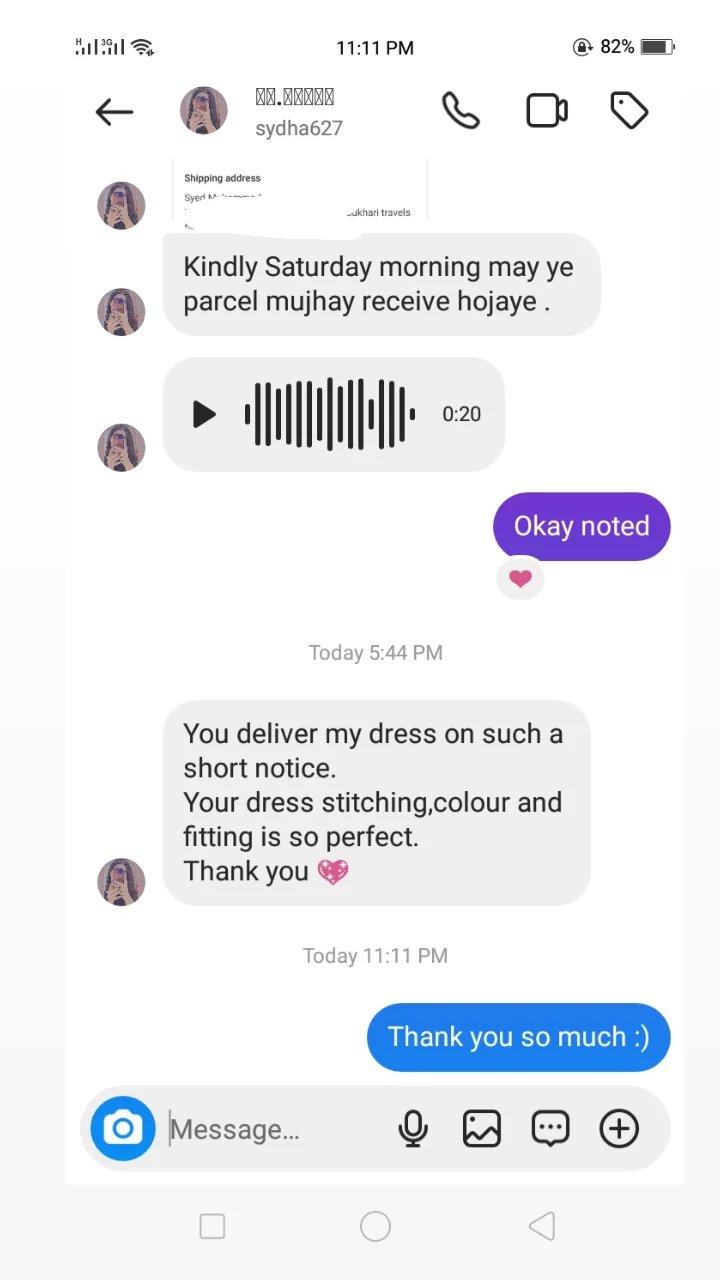Tap the system back triangle
Image resolution: width=720 pixels, height=1280 pixels.
pos(541,1226)
